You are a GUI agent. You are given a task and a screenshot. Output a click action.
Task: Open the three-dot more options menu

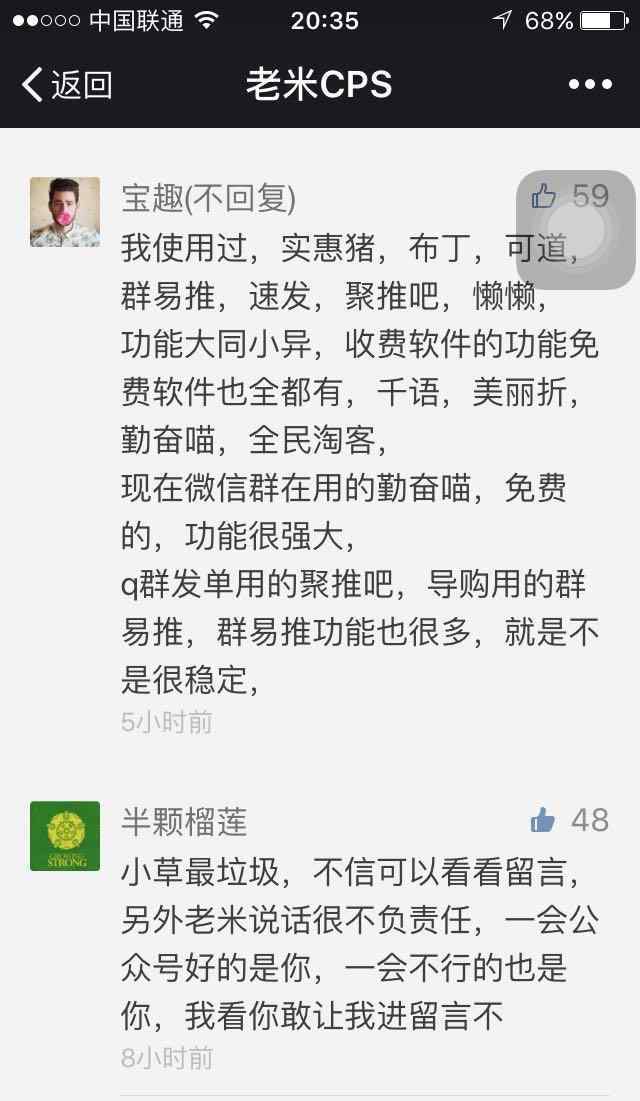point(590,85)
